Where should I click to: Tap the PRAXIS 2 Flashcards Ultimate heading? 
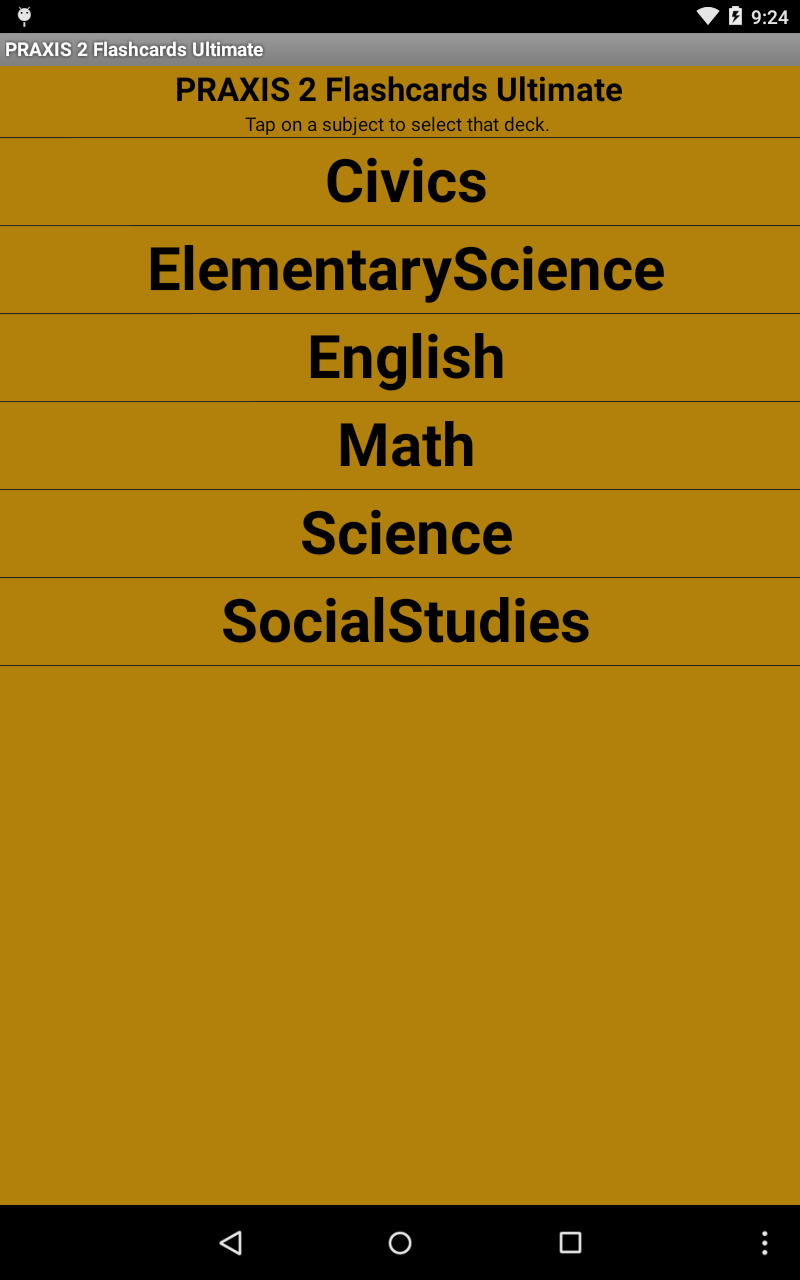point(398,90)
